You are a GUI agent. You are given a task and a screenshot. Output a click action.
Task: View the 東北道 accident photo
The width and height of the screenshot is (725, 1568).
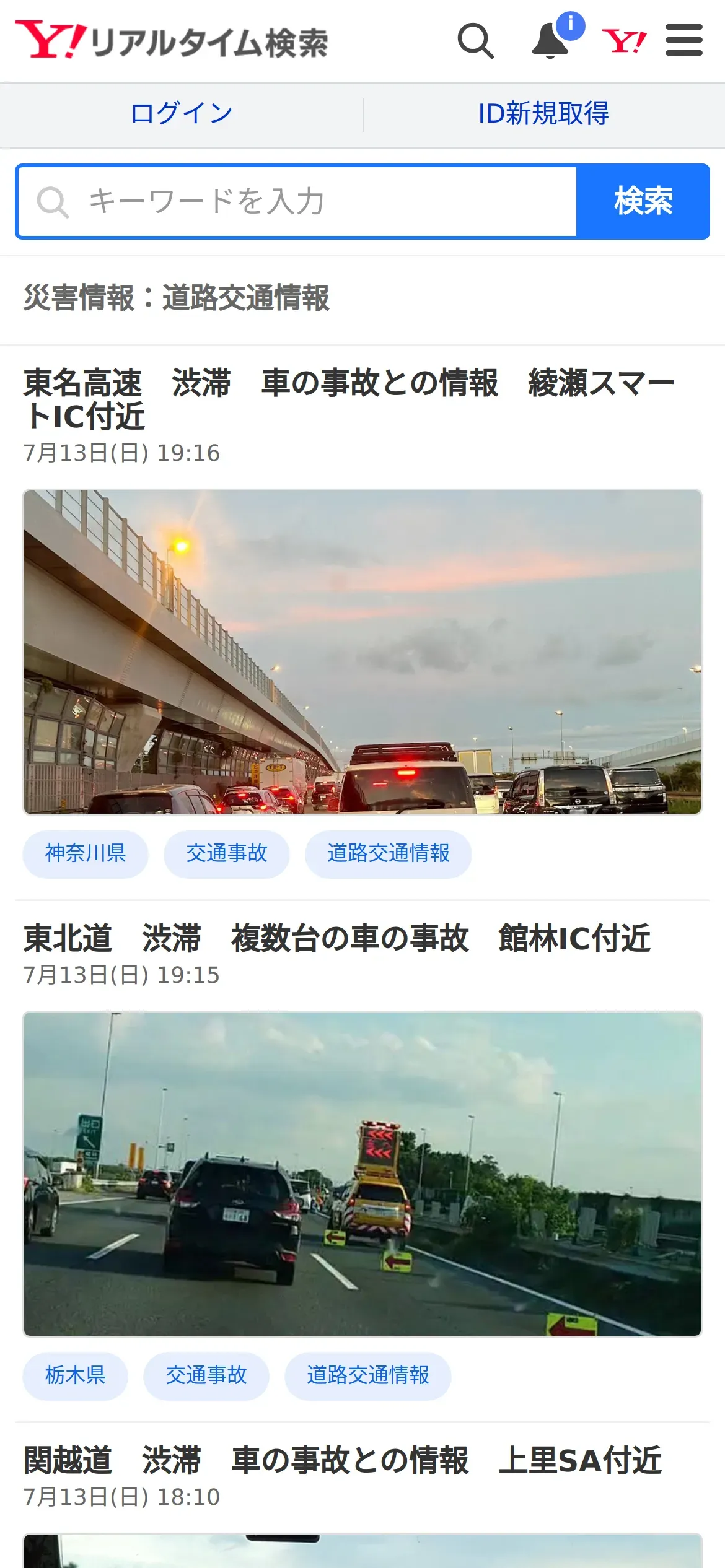tap(362, 1174)
